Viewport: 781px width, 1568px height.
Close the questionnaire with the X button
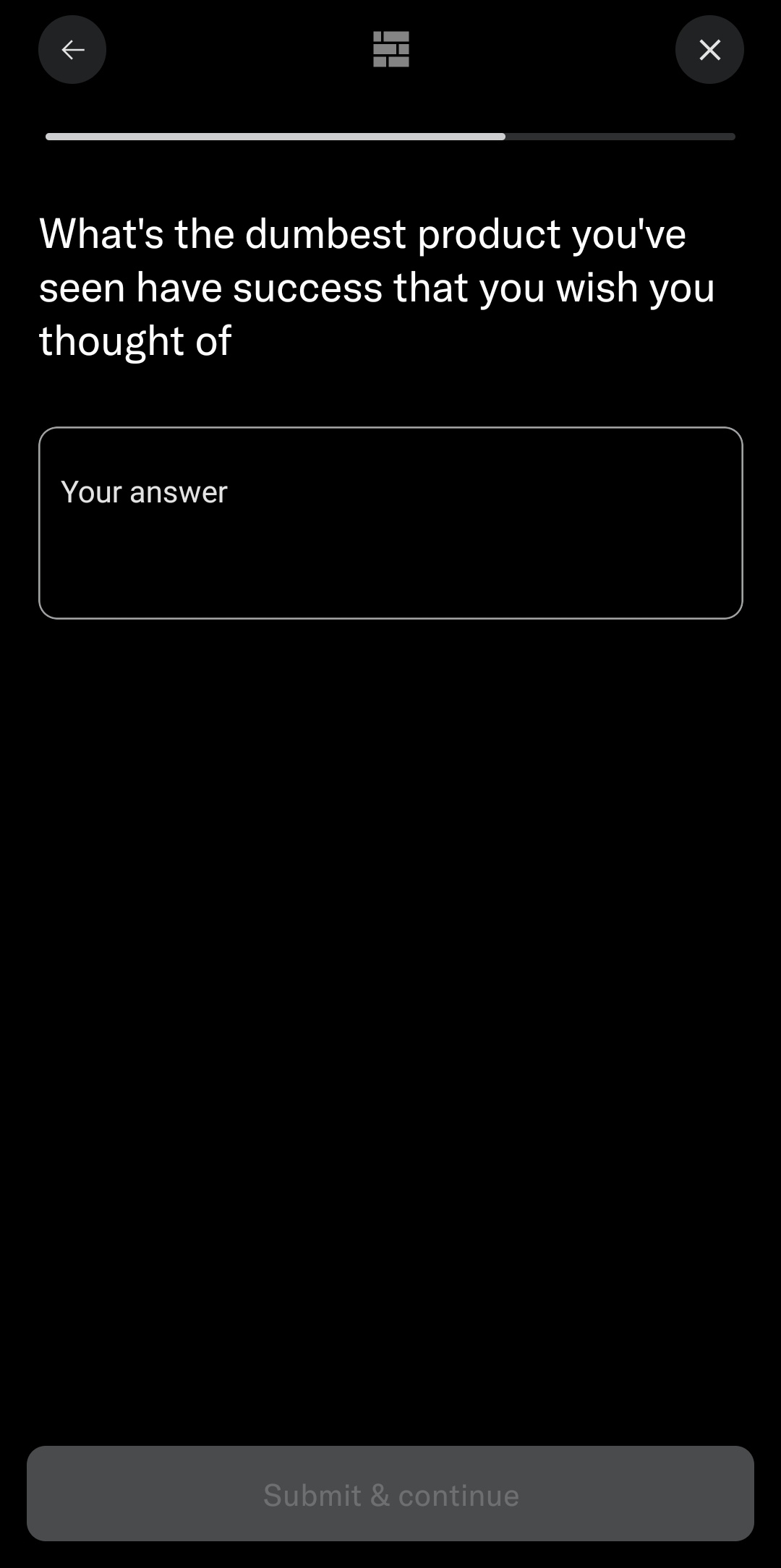pos(709,50)
